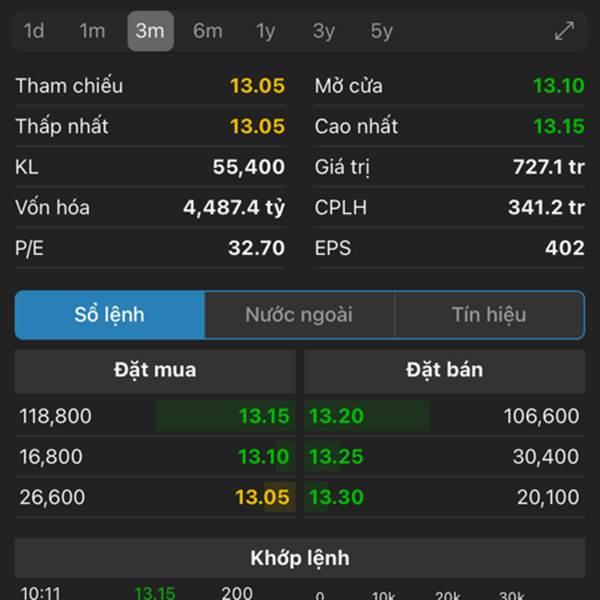Show the 1y chart period
Screen dimensions: 600x600
[265, 31]
